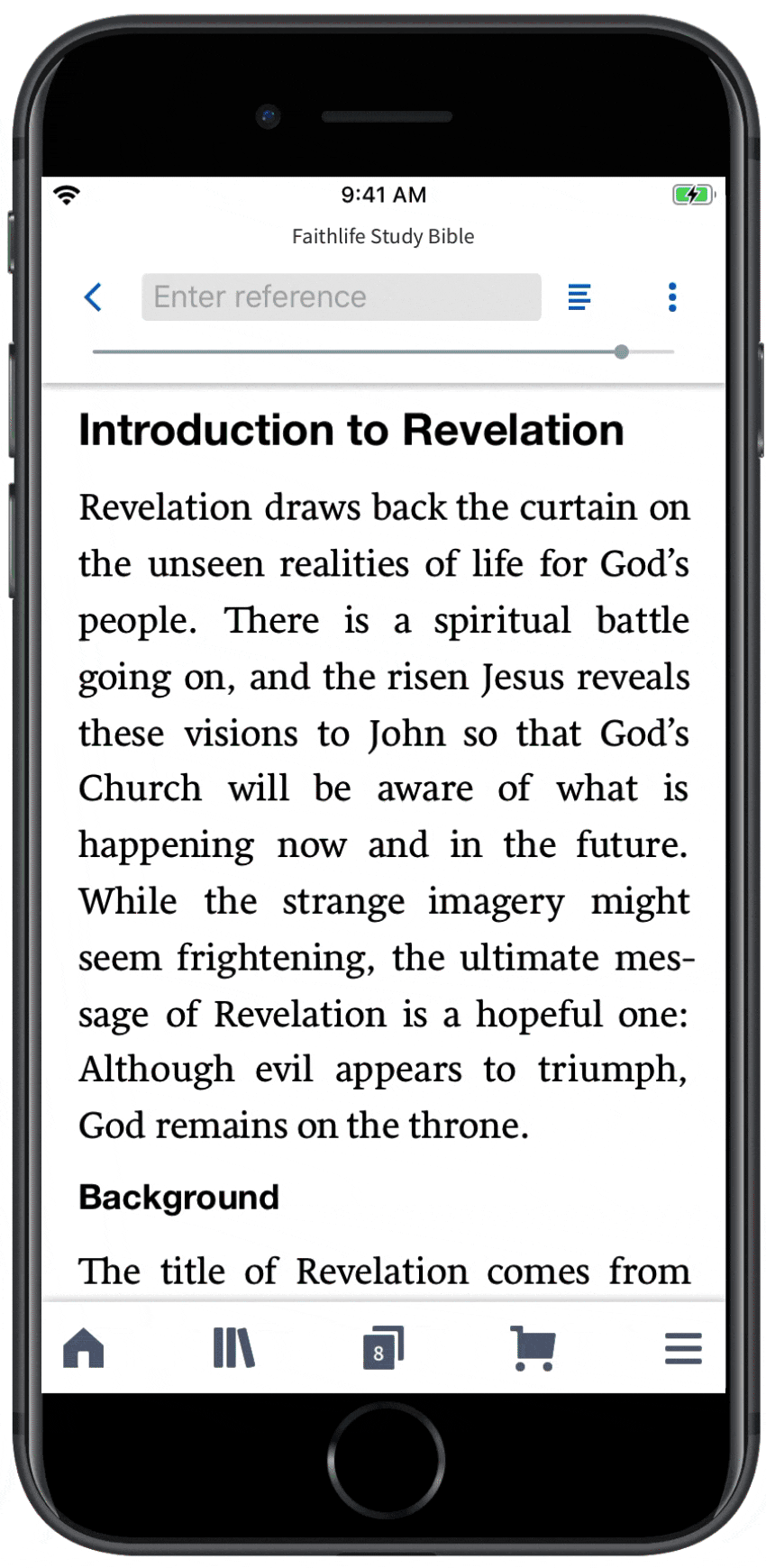Go back using the blue arrow
Image resolution: width=766 pixels, height=1568 pixels.
pyautogui.click(x=93, y=297)
